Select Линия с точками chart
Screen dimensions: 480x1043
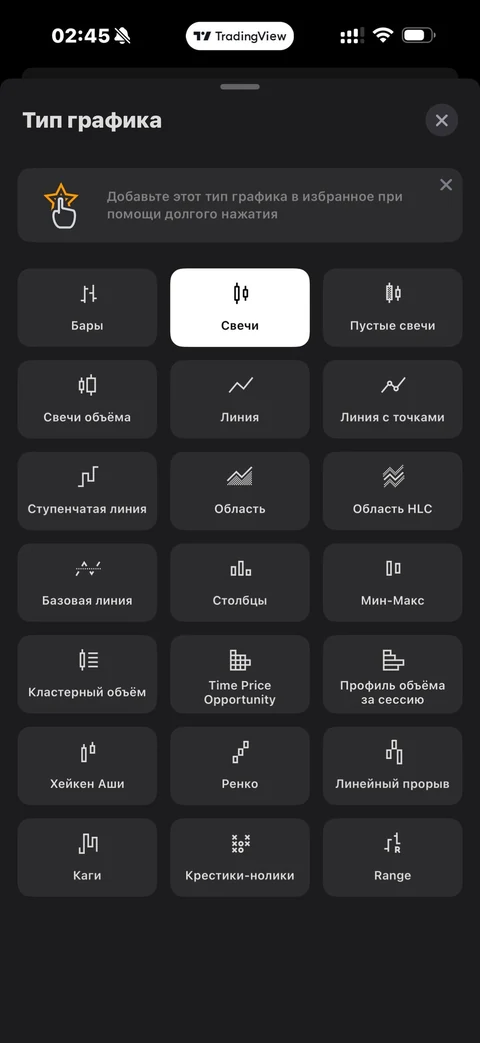393,399
